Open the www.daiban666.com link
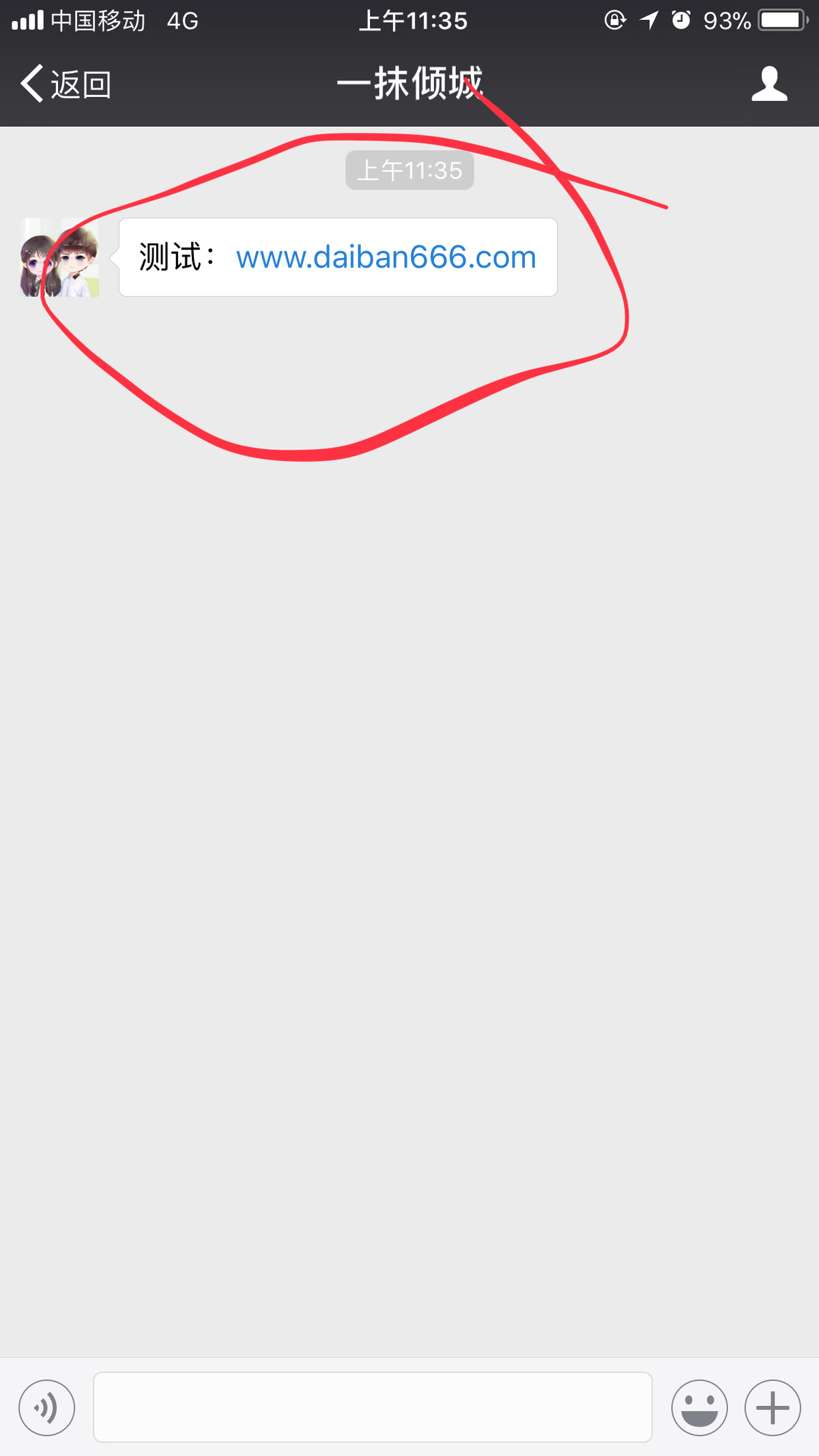The image size is (819, 1456). click(386, 257)
